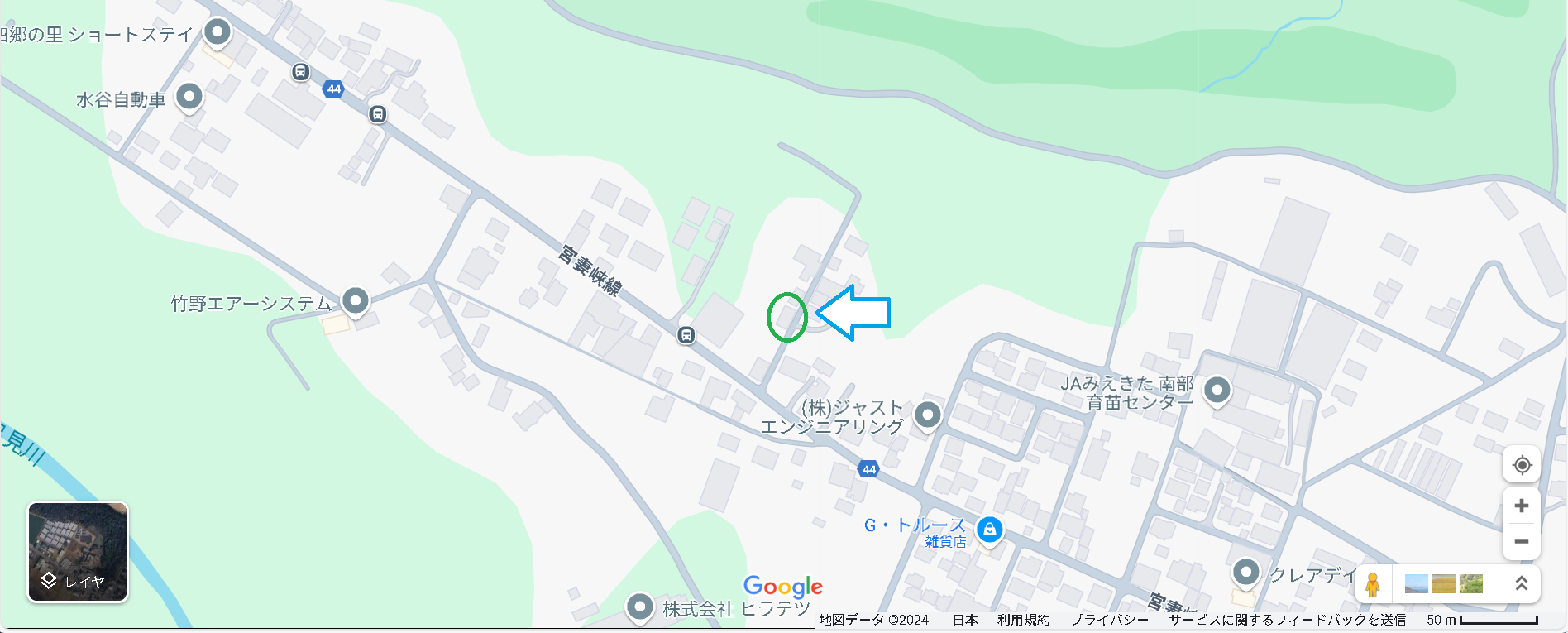Open JAみえきた 南部育苗センター marker
Viewport: 1568px width, 633px height.
[1217, 389]
